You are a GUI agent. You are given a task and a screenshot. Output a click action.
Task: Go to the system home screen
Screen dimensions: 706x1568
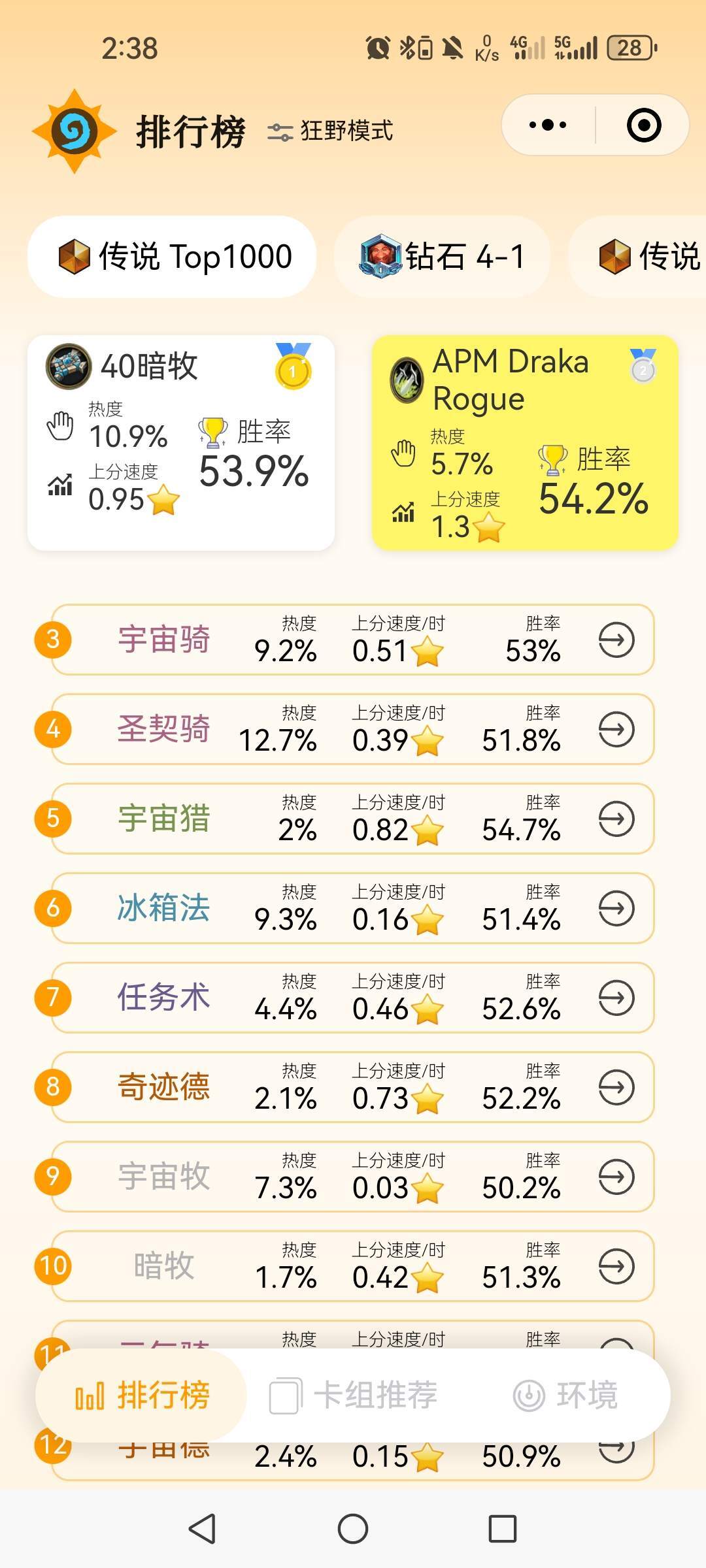tap(353, 1529)
